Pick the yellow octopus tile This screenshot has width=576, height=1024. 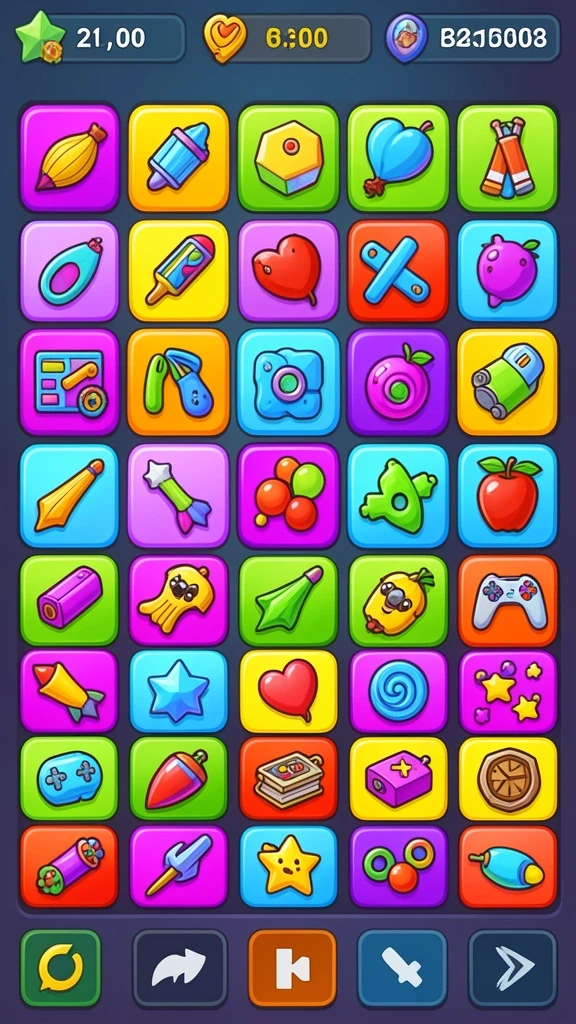(x=178, y=601)
